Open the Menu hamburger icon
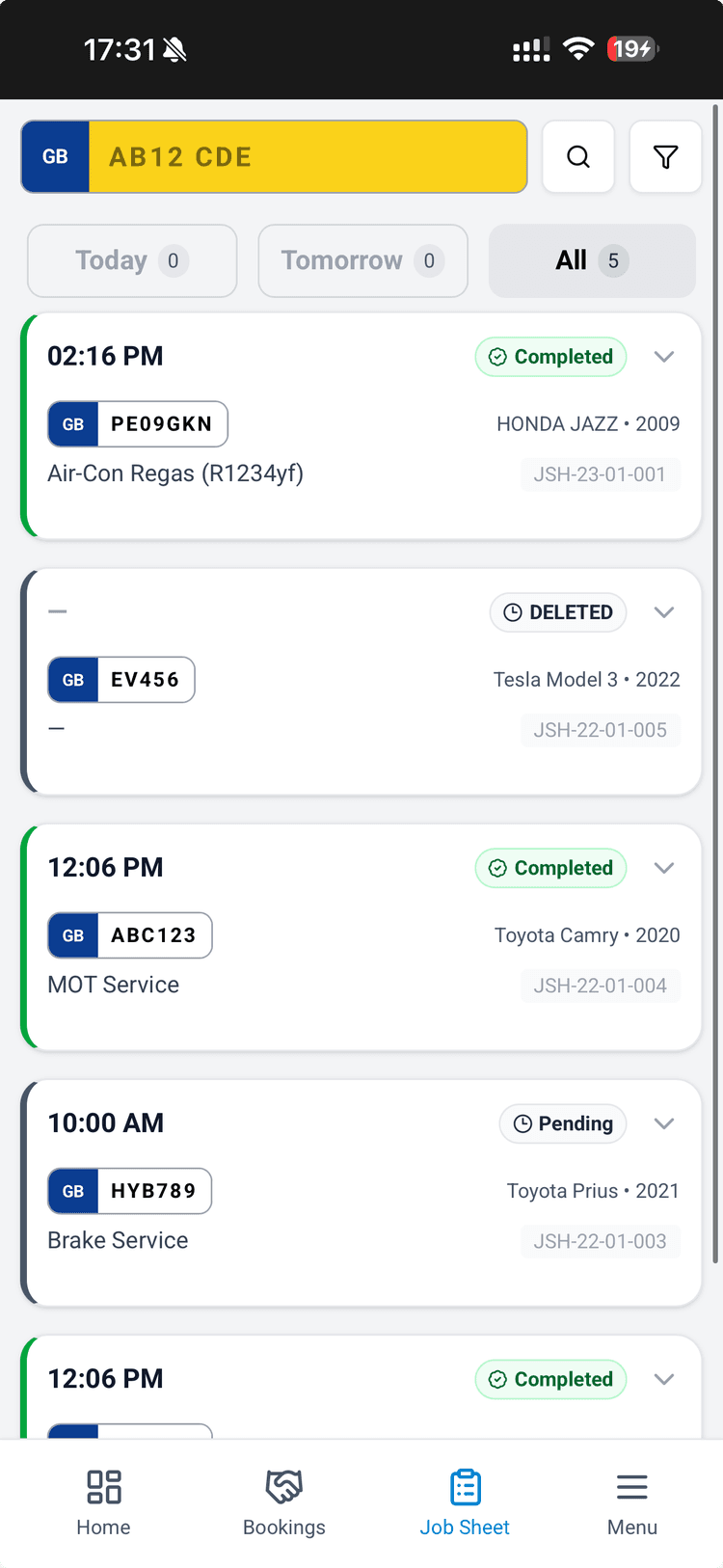The height and width of the screenshot is (1568, 723). 632,1487
